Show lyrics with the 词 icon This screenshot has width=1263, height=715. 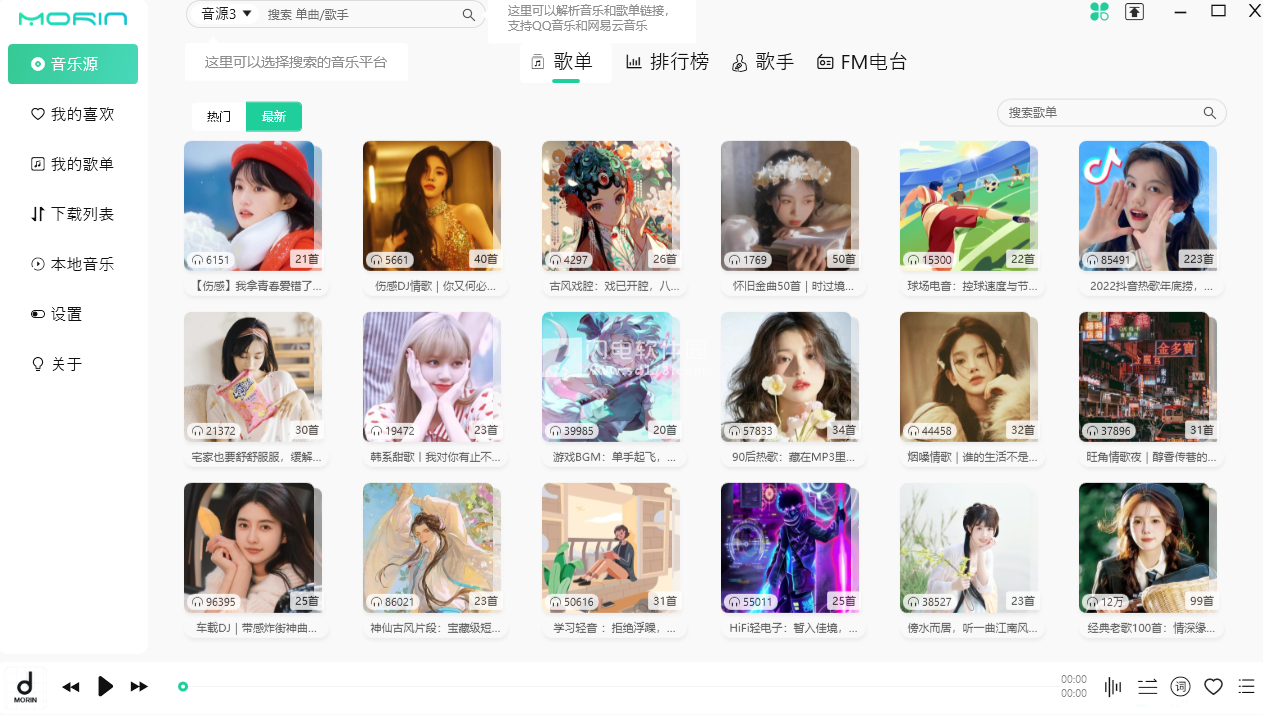[x=1180, y=686]
